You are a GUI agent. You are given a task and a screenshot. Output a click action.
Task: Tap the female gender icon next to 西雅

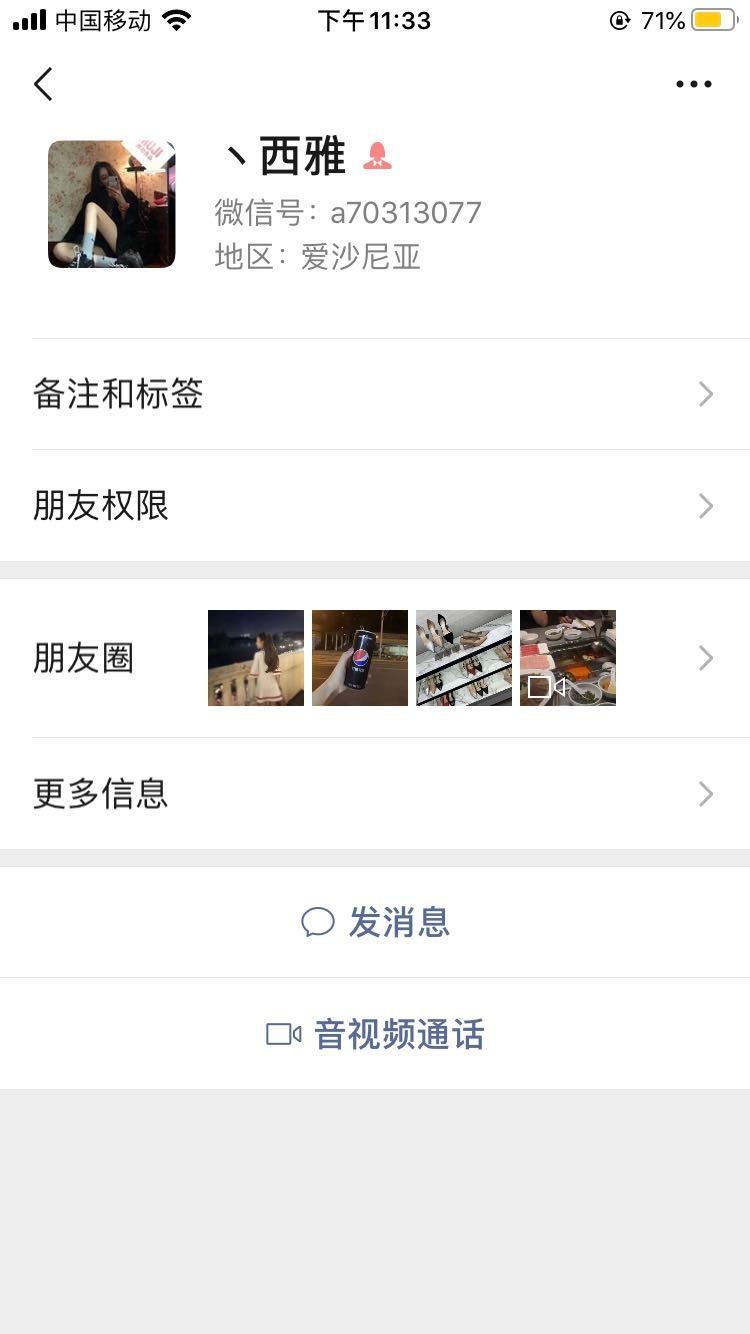378,157
